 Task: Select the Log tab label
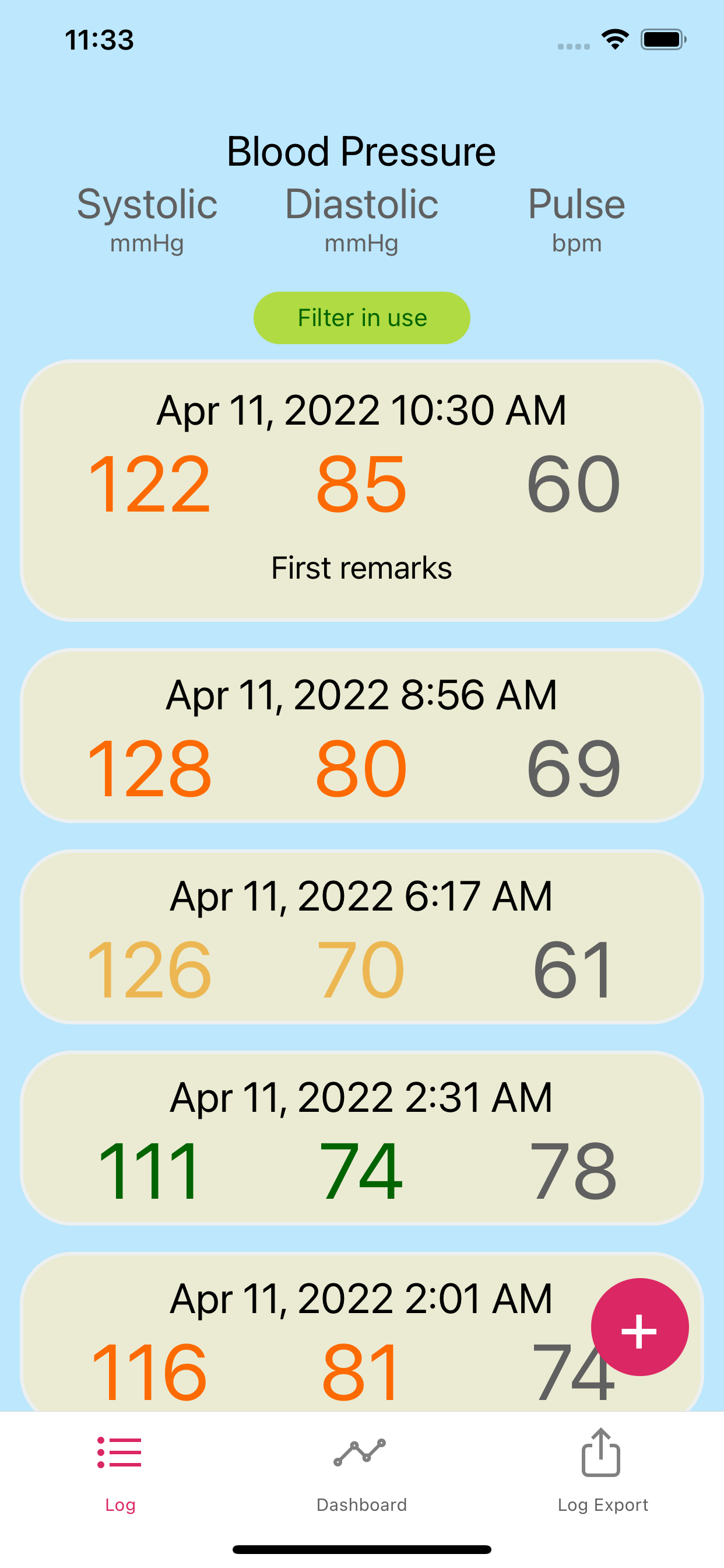pos(120,1504)
